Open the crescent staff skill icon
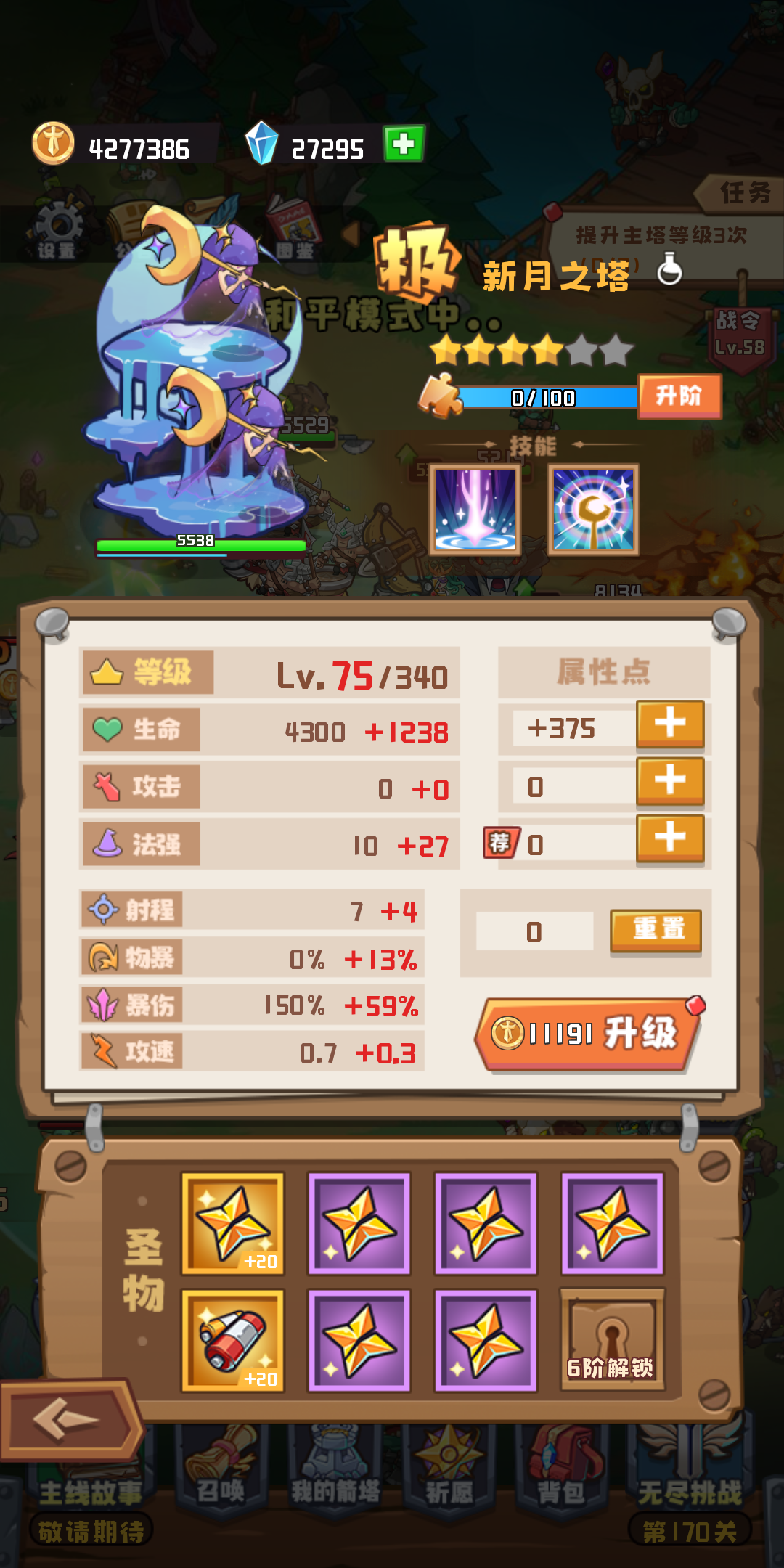This screenshot has height=1568, width=784. (x=593, y=510)
